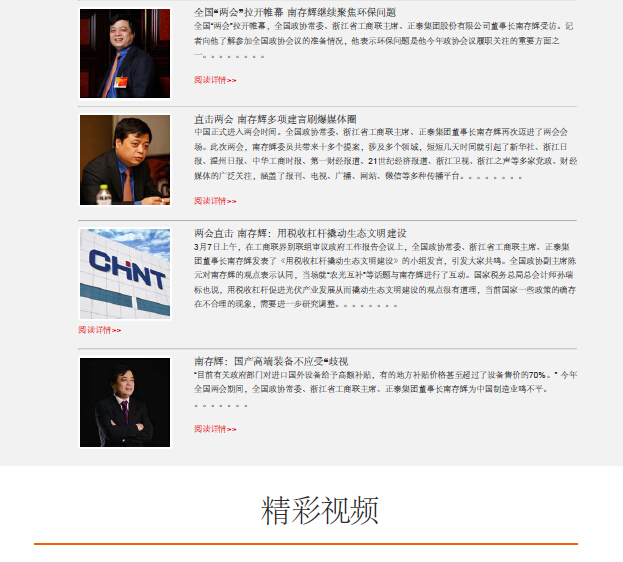Open headline 南存辉：国产高端装备不应受歧视

tap(271, 361)
